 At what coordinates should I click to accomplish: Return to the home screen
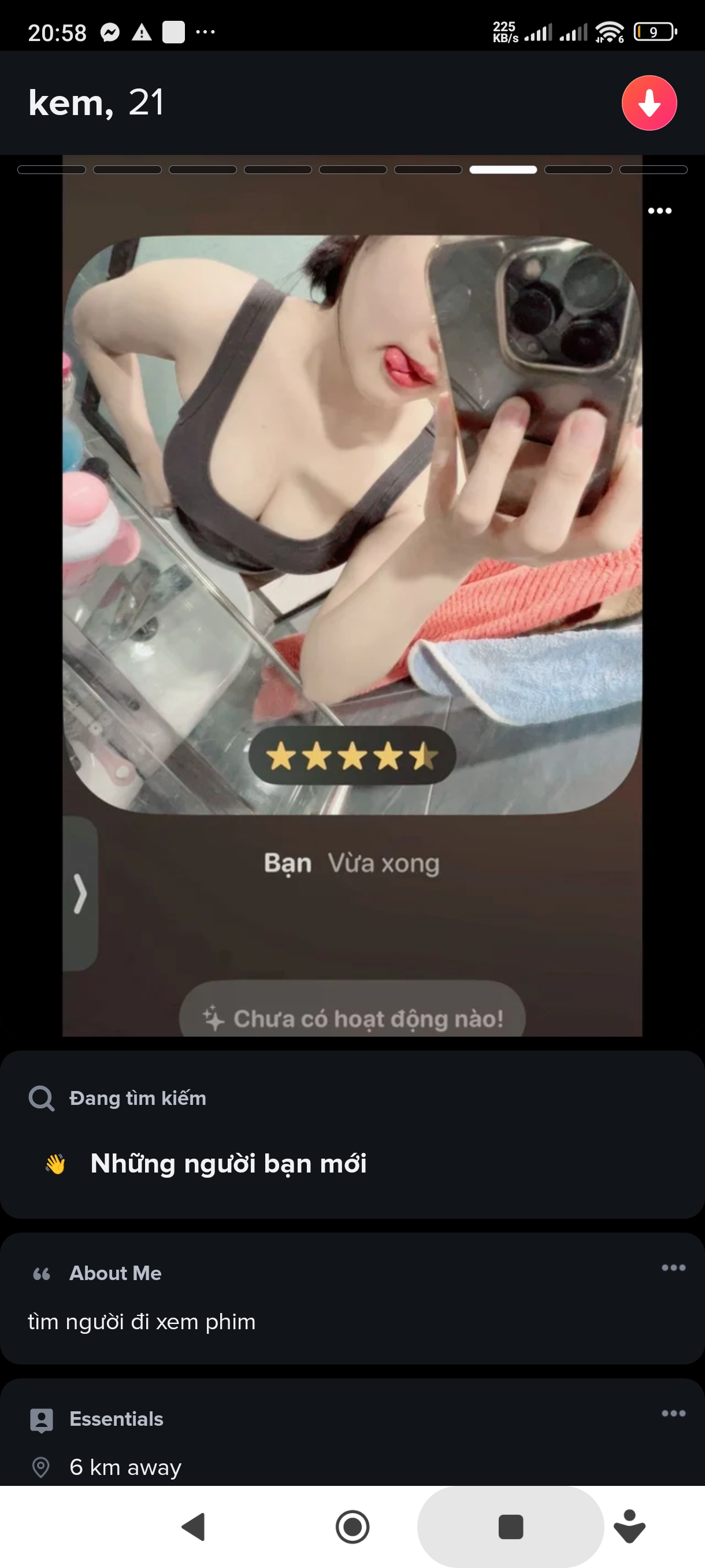[x=352, y=1526]
